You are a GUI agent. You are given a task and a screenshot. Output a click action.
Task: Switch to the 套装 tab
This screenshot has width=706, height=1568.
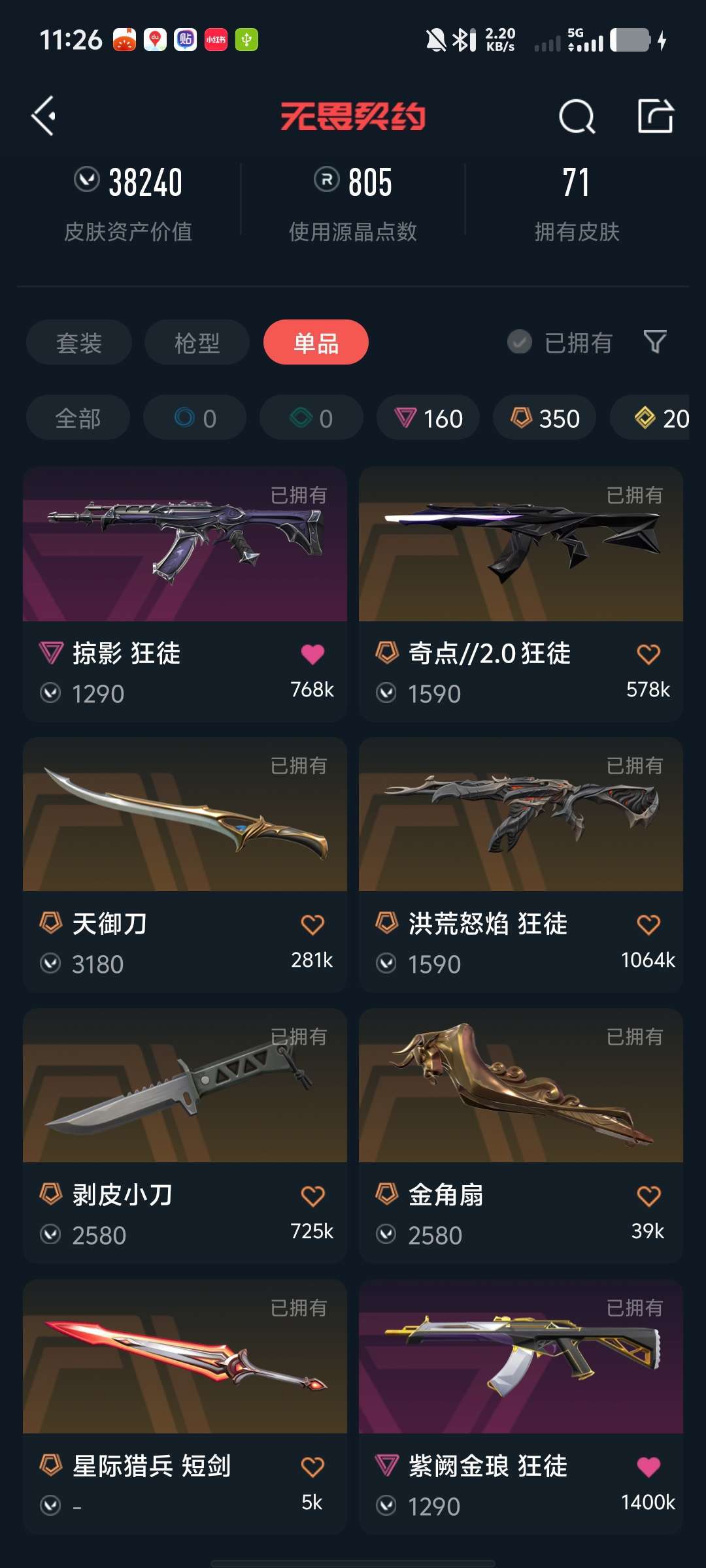coord(78,342)
